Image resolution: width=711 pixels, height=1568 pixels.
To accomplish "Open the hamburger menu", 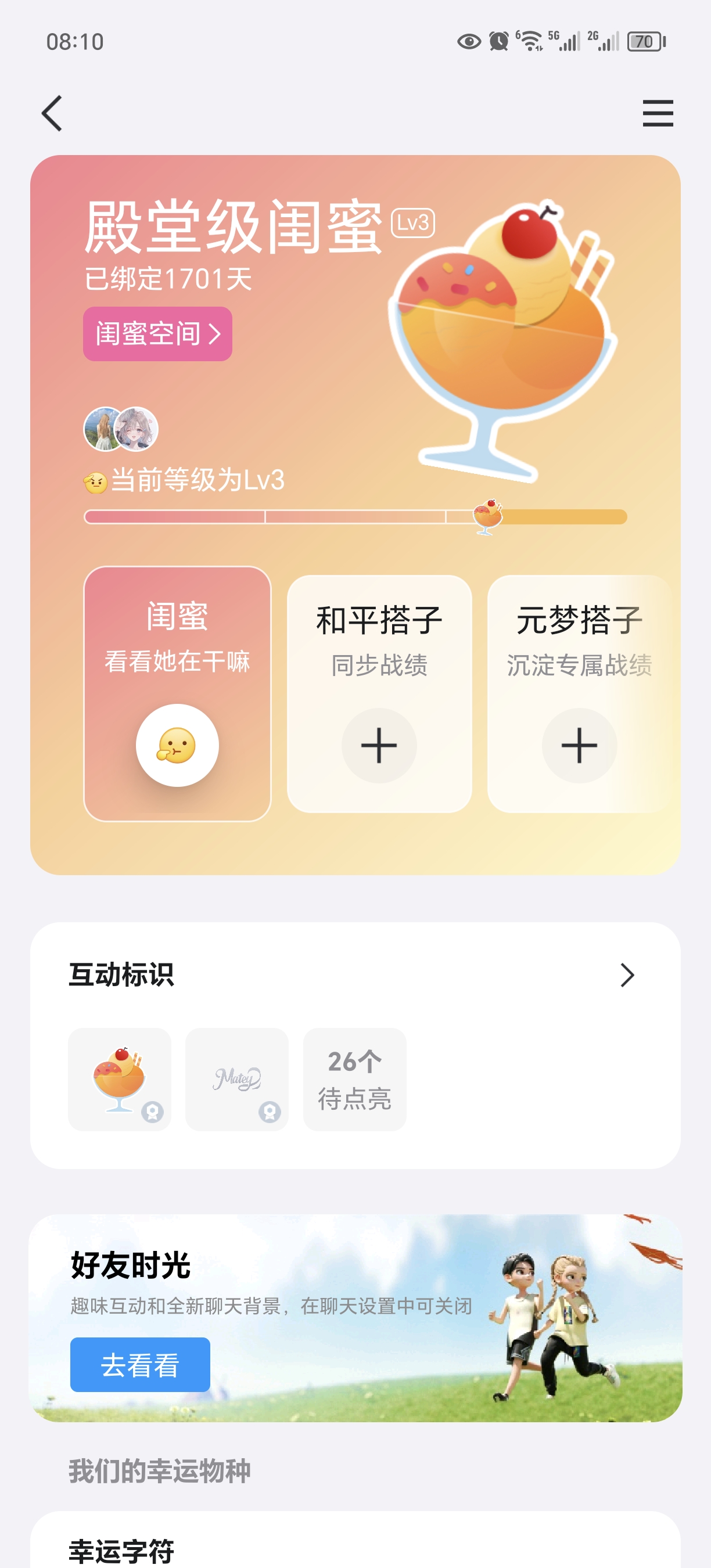I will [x=658, y=113].
